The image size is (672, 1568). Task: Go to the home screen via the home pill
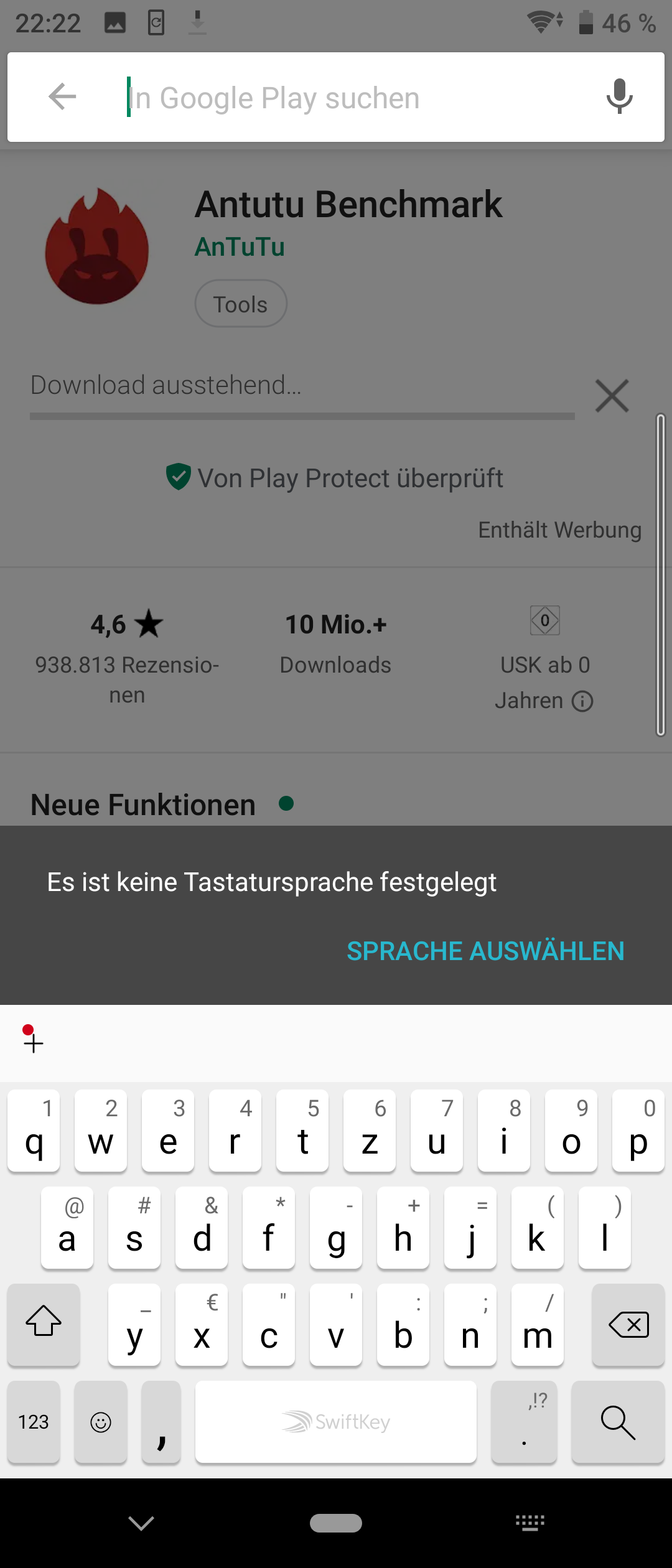tap(336, 1523)
